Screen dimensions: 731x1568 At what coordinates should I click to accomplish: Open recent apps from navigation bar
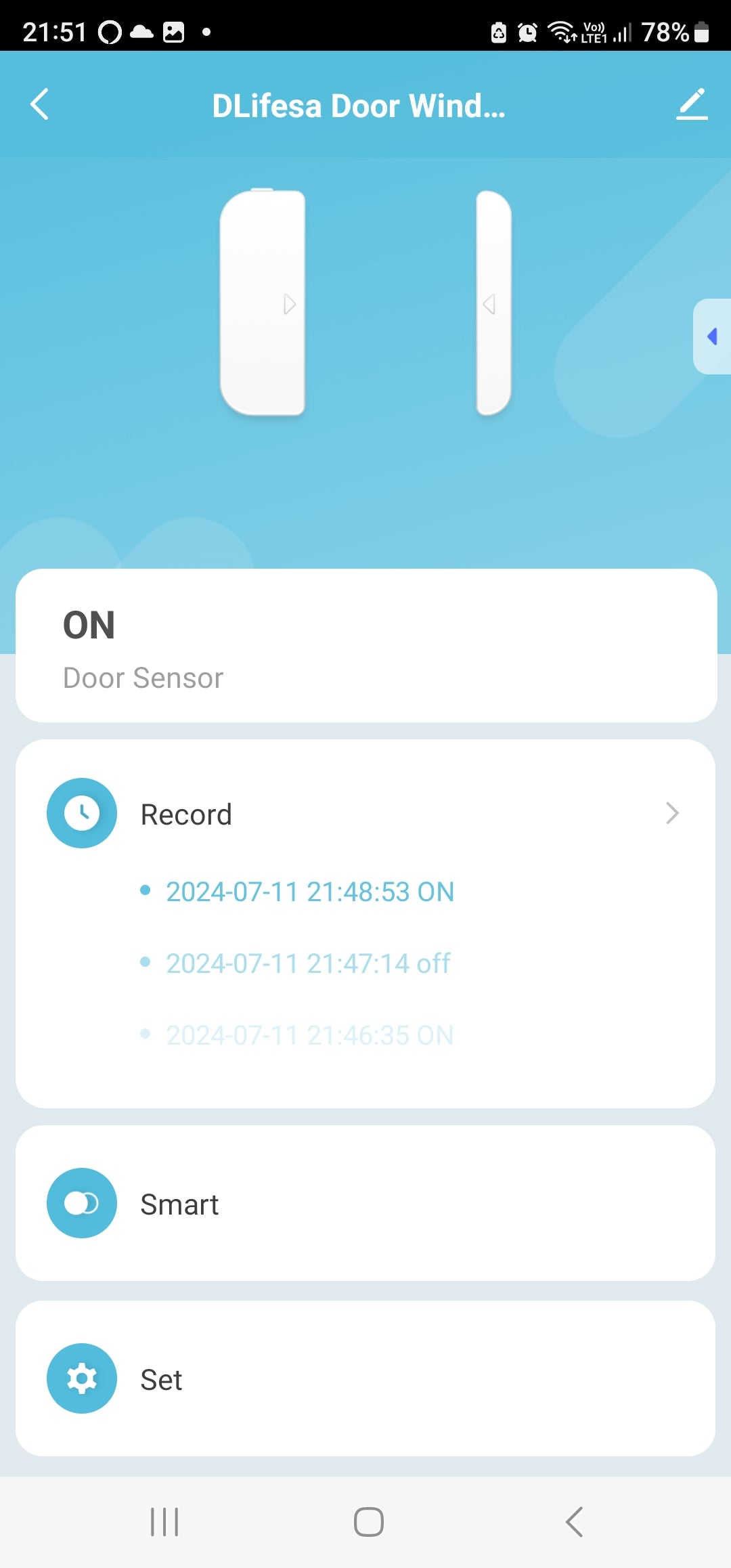(164, 1522)
